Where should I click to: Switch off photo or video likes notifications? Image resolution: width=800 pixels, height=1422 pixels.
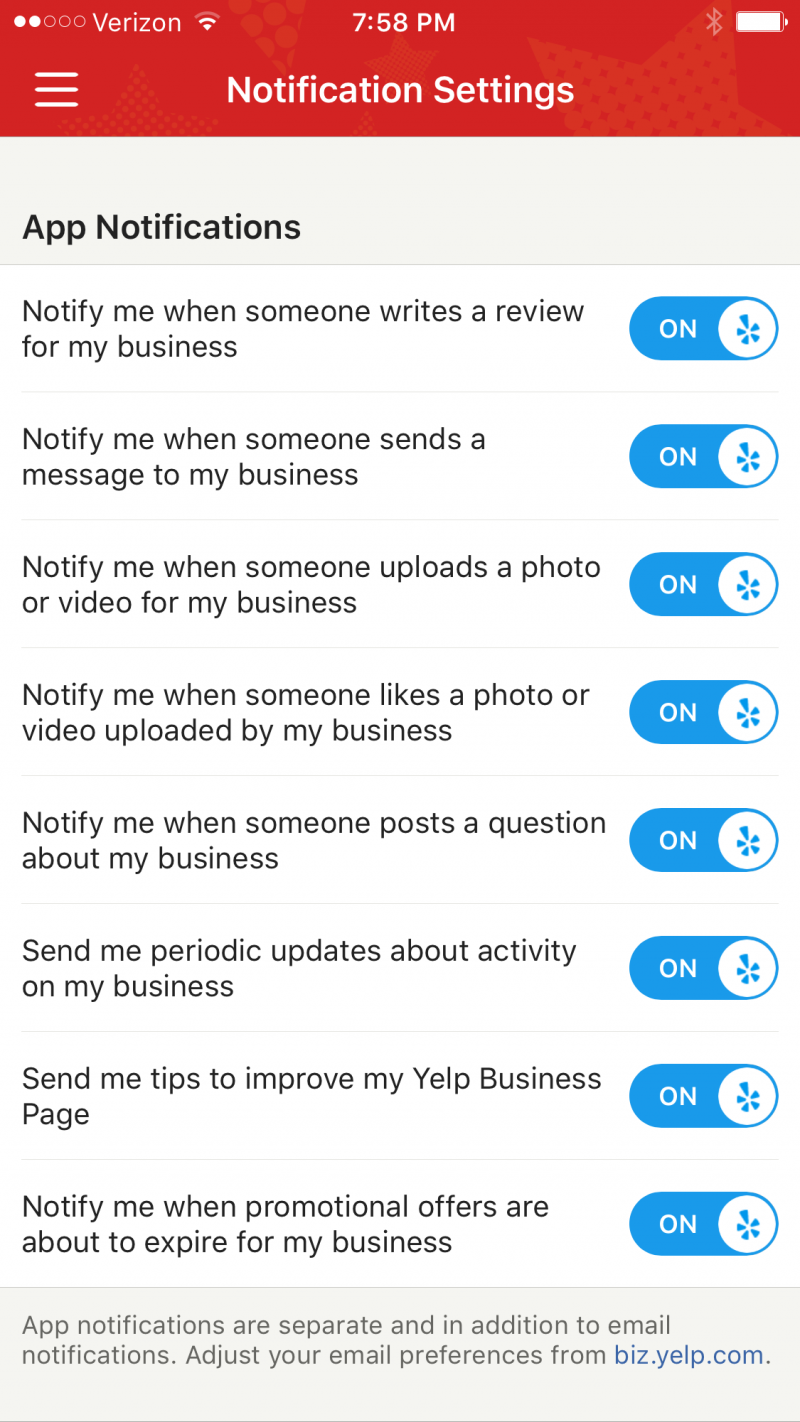click(703, 713)
